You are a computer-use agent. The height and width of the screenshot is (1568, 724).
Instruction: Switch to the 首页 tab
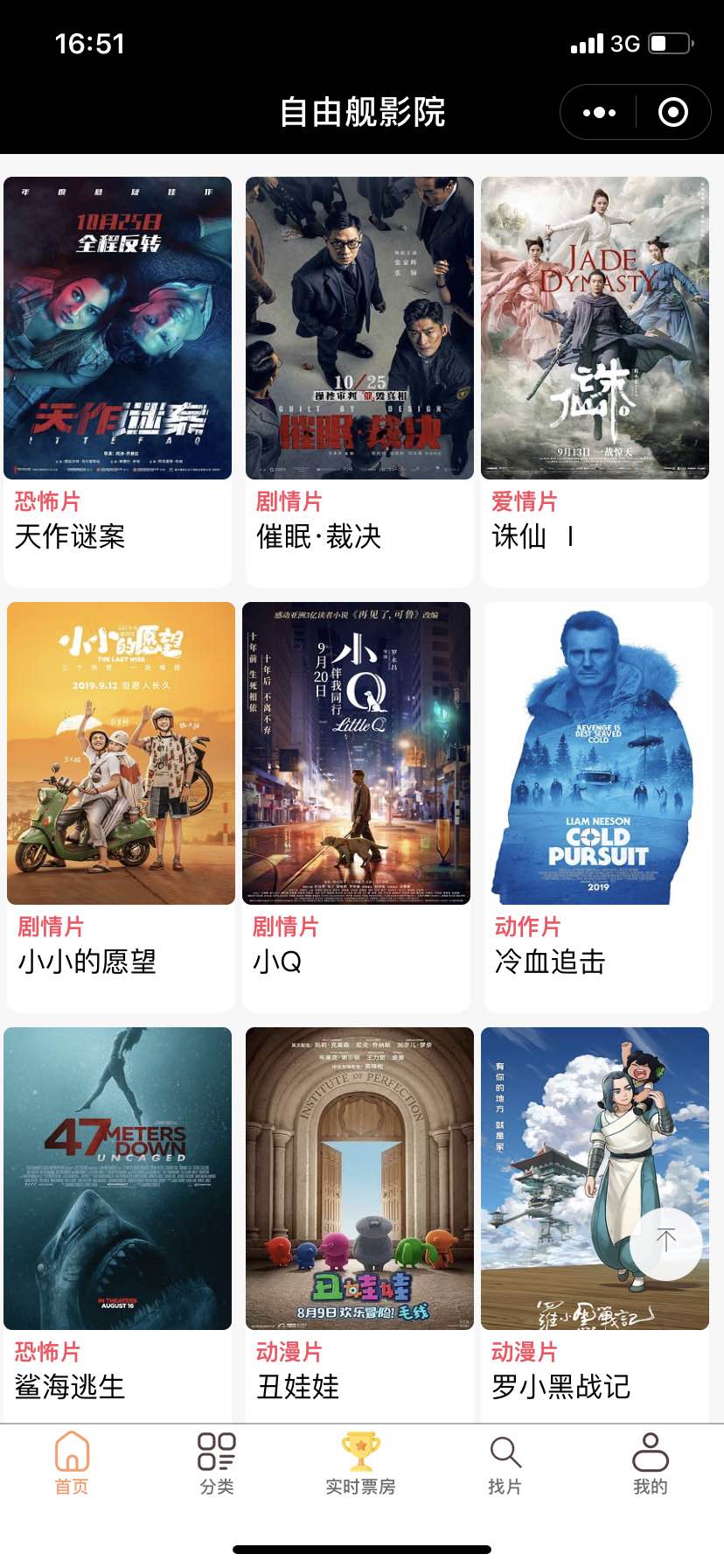(x=72, y=1463)
